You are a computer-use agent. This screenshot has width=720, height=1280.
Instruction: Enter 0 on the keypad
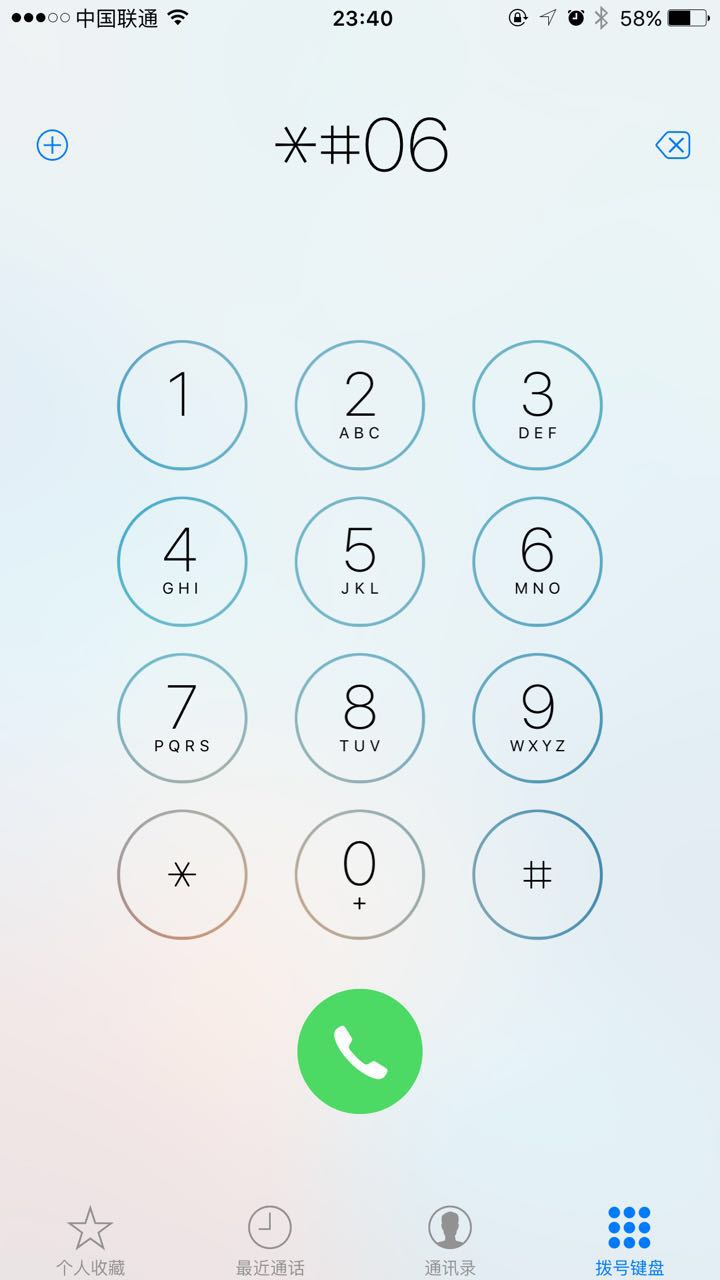[360, 874]
